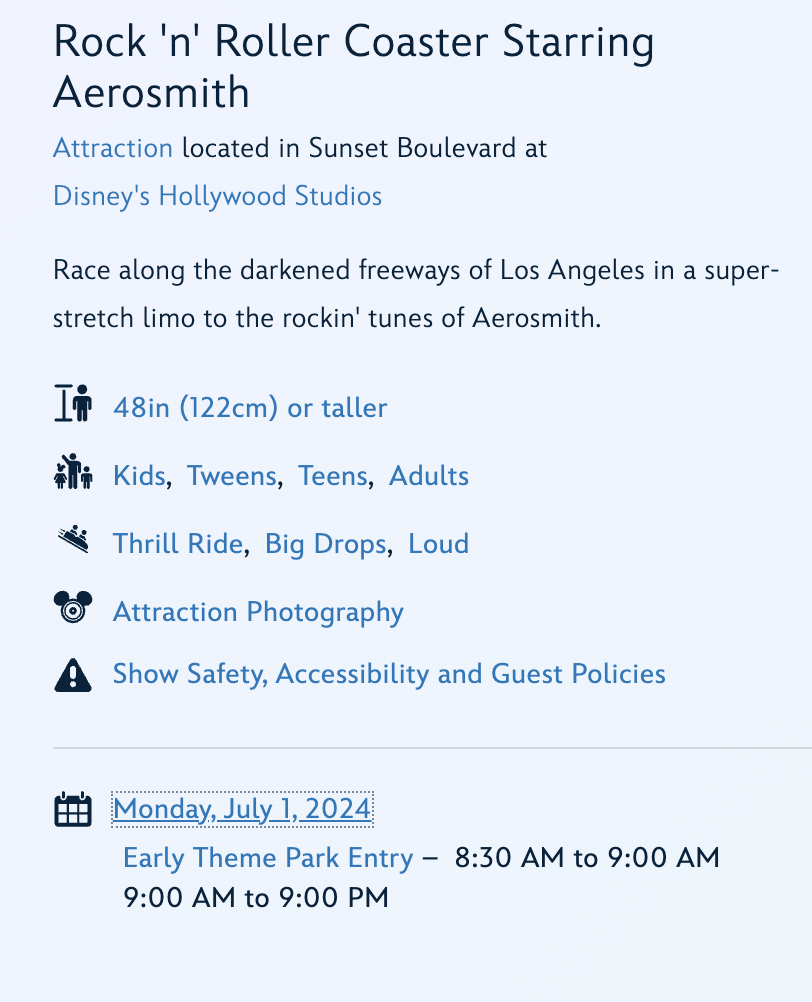Change the date Monday, July 1, 2024
812x1002 pixels.
[242, 809]
